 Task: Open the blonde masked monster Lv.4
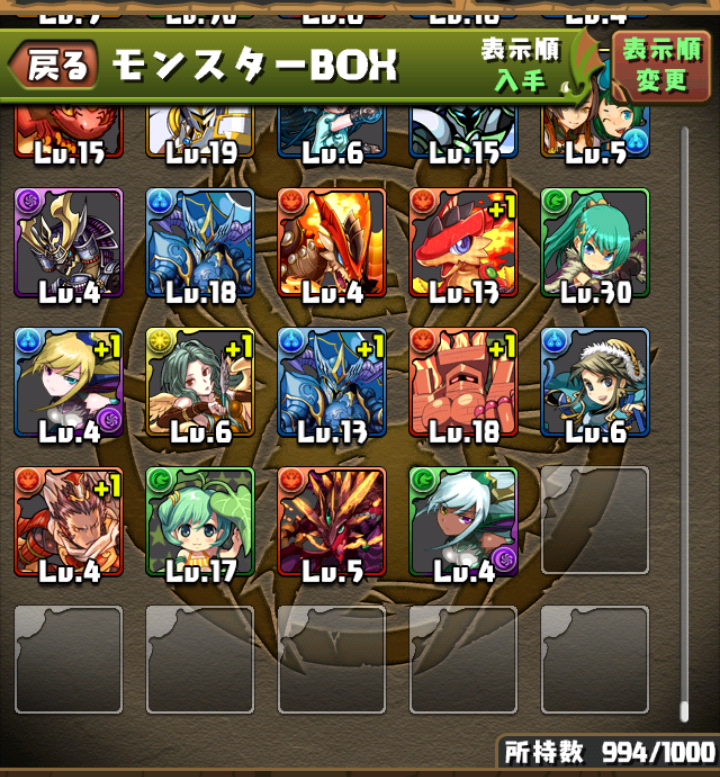click(69, 382)
